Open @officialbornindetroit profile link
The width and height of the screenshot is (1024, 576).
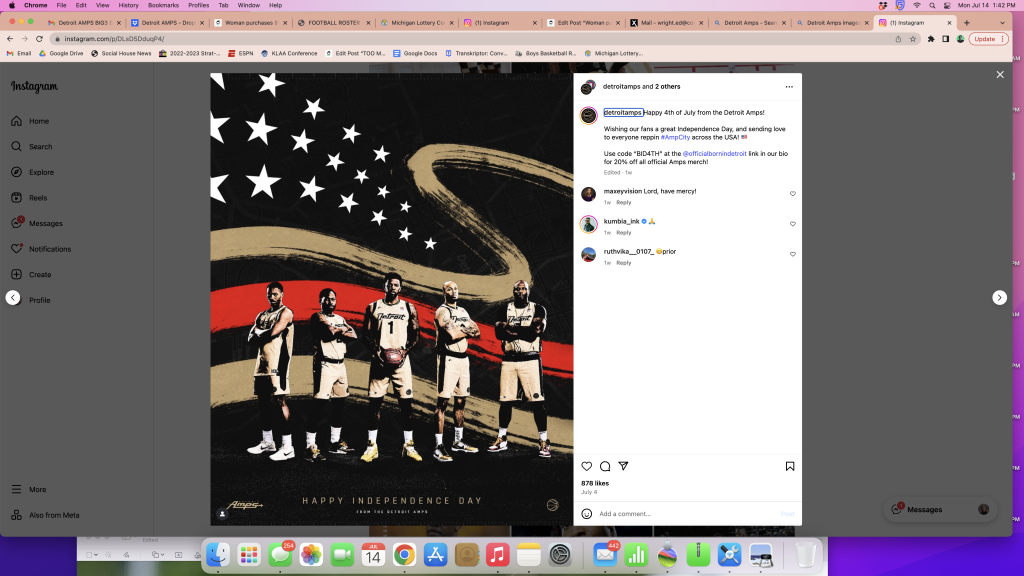[x=714, y=153]
